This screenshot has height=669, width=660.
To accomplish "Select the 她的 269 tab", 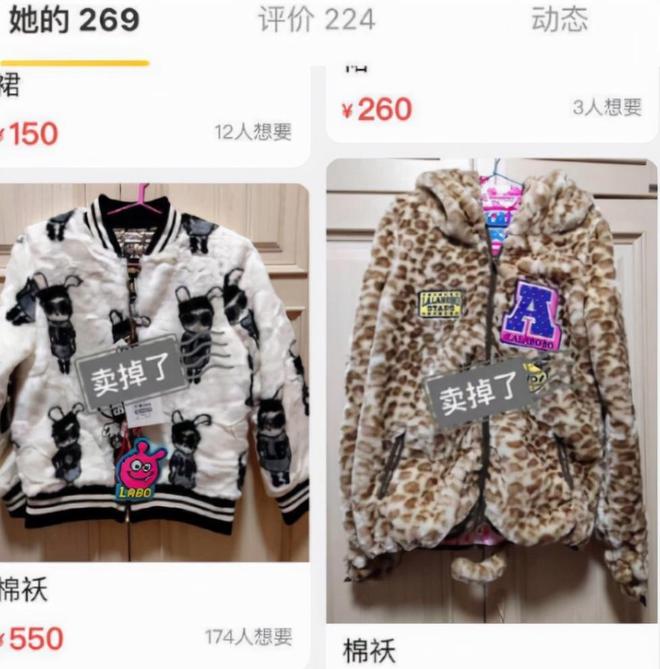I will (74, 20).
